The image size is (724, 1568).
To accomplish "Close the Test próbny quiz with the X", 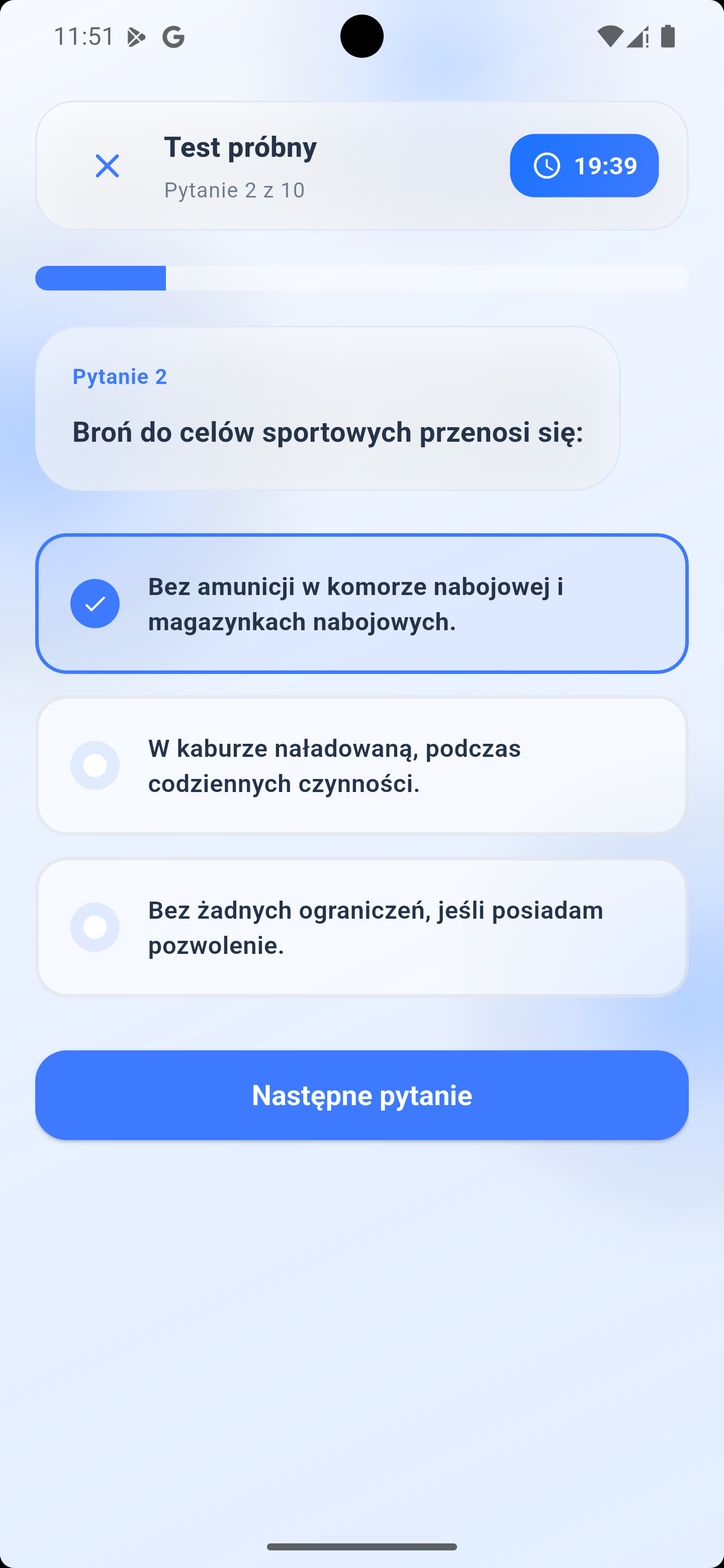I will pyautogui.click(x=107, y=165).
